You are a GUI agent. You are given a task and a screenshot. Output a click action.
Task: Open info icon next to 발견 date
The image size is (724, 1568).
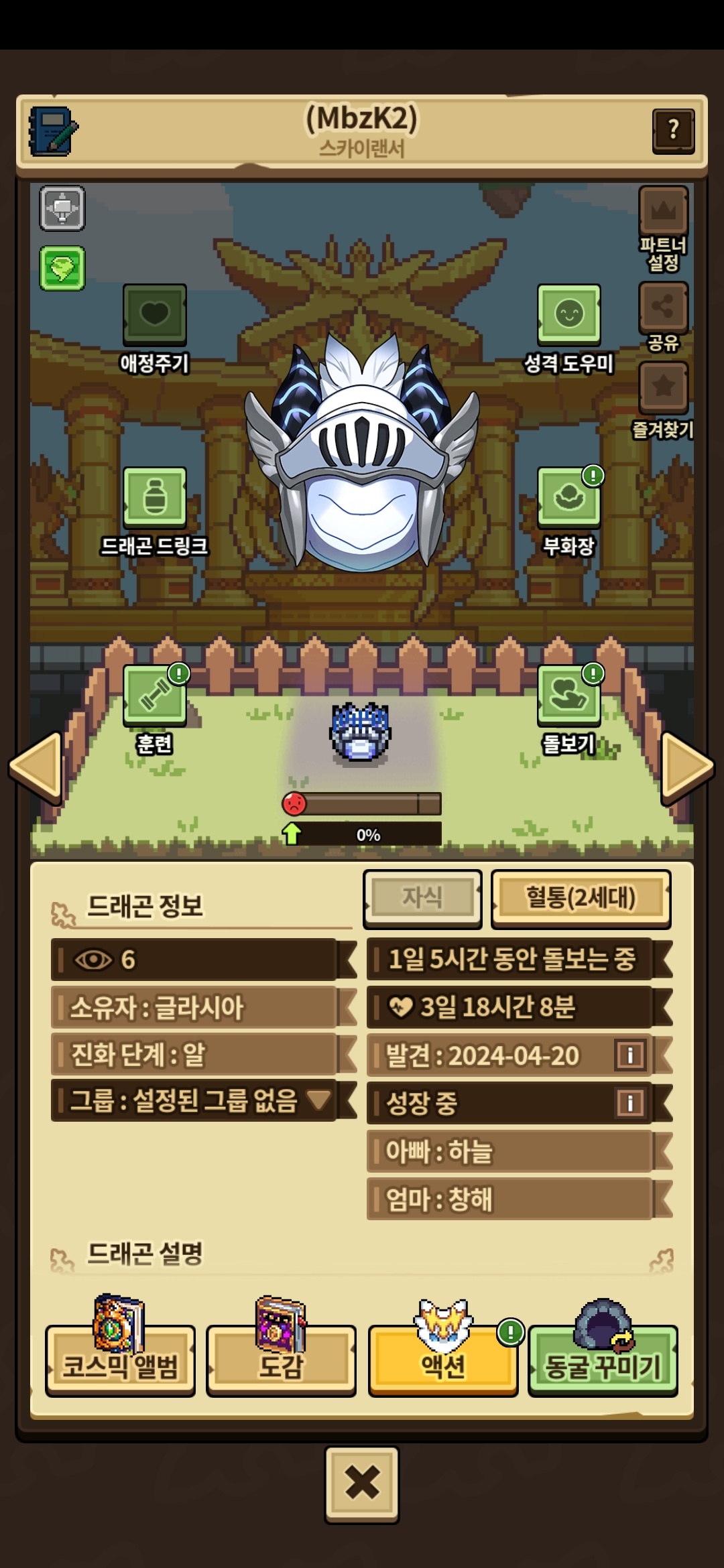click(629, 1055)
